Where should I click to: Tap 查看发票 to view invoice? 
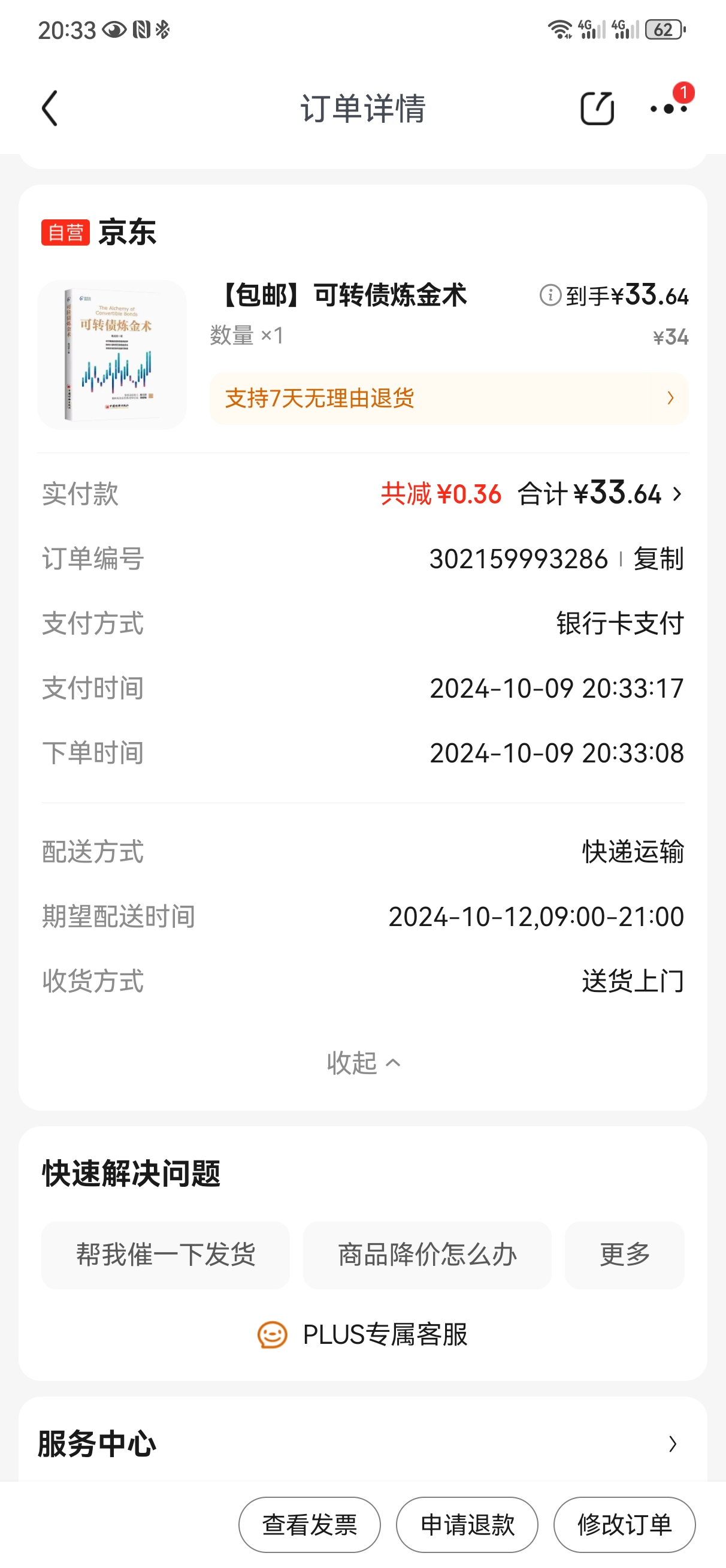click(309, 1524)
